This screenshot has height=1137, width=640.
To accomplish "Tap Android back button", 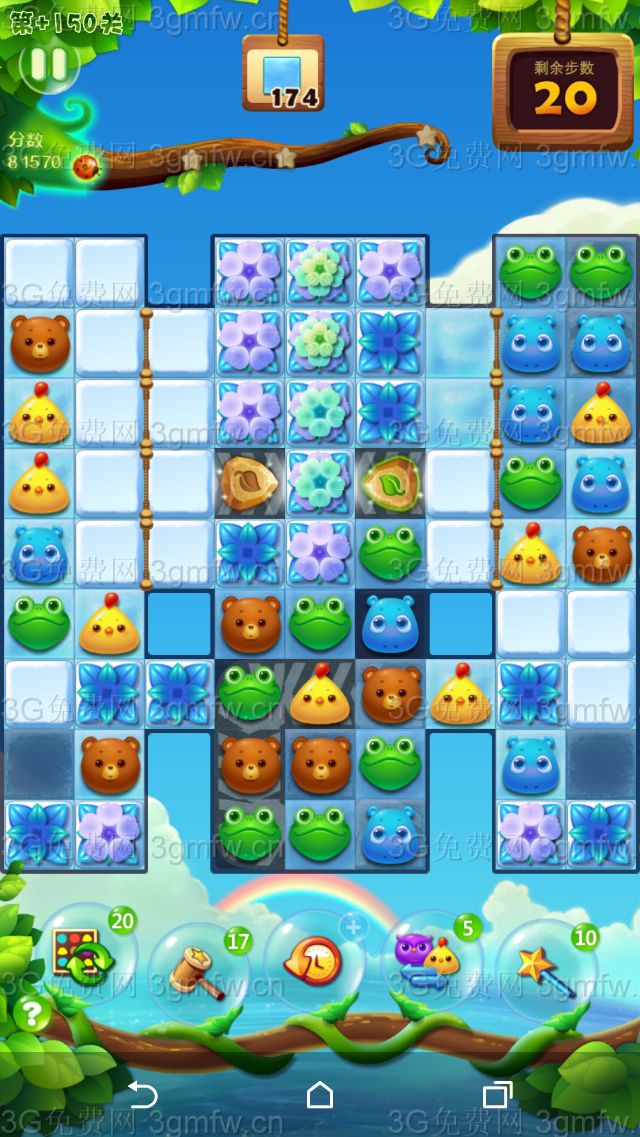I will [x=143, y=1095].
